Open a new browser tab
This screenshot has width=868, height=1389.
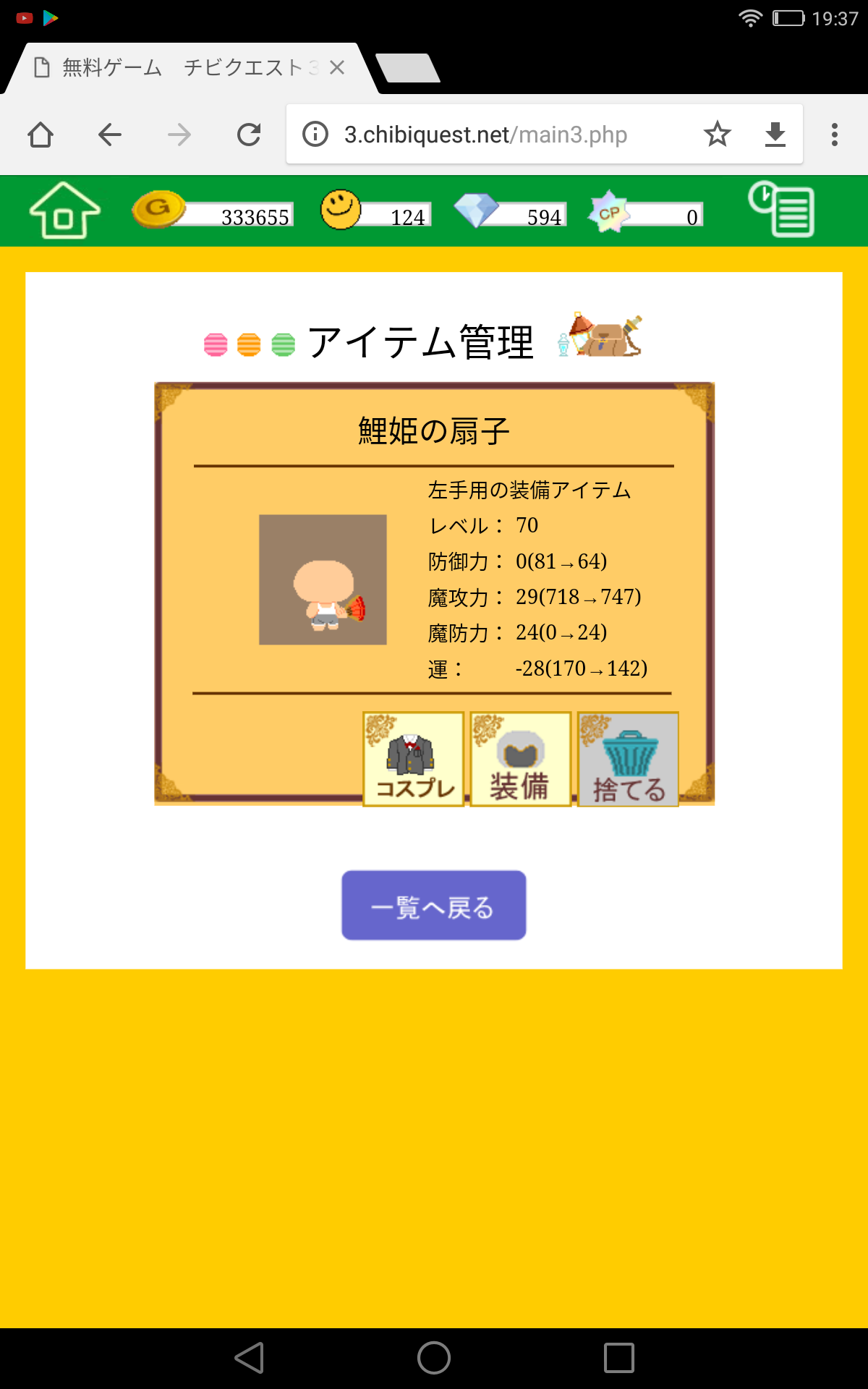click(x=407, y=68)
